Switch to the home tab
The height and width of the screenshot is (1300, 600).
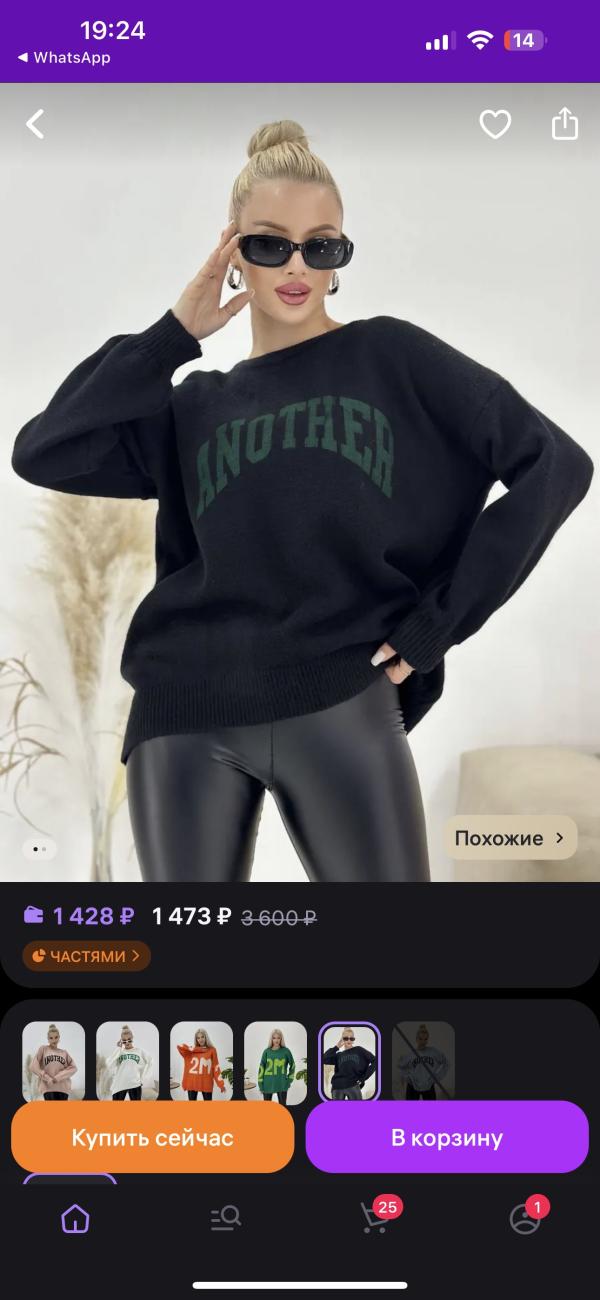75,1218
